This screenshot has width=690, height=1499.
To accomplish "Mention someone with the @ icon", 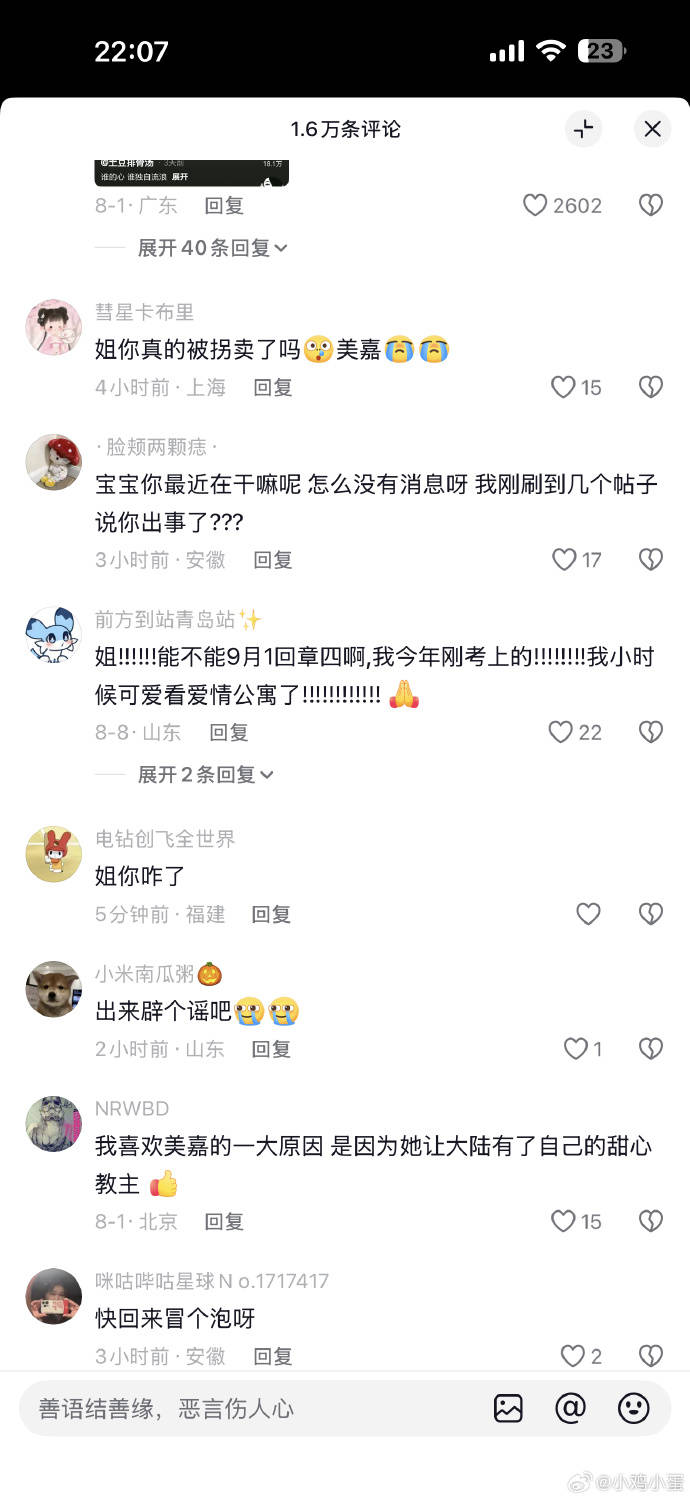I will point(570,1409).
